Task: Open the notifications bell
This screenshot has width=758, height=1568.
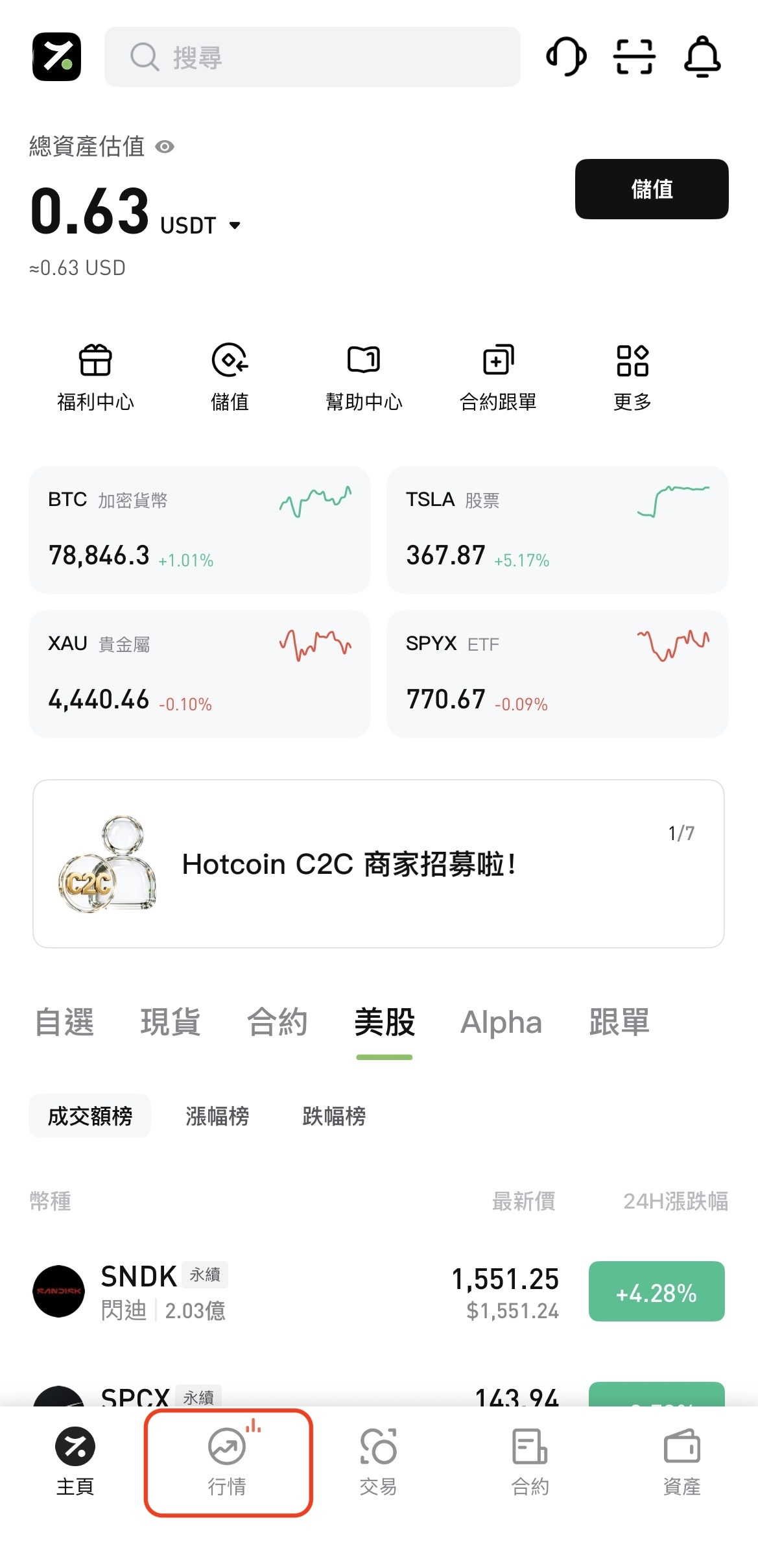Action: [x=702, y=56]
